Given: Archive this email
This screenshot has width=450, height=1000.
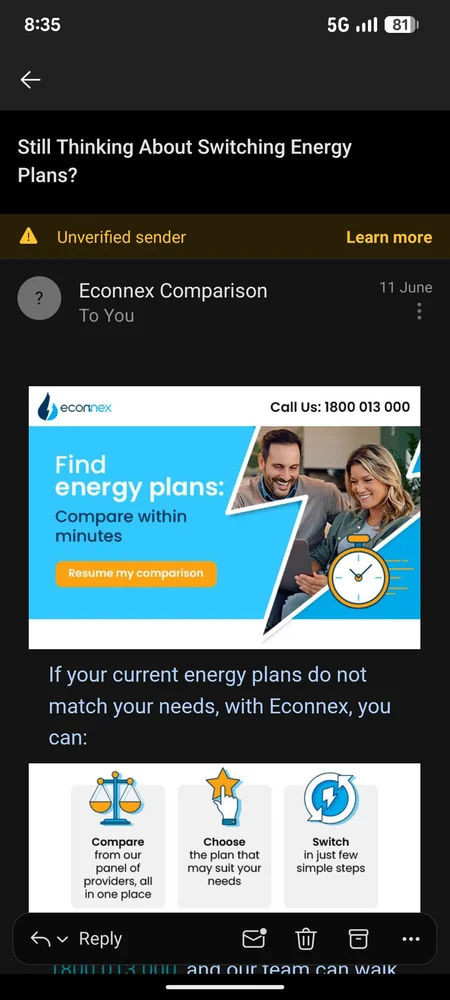Looking at the screenshot, I should pyautogui.click(x=358, y=939).
